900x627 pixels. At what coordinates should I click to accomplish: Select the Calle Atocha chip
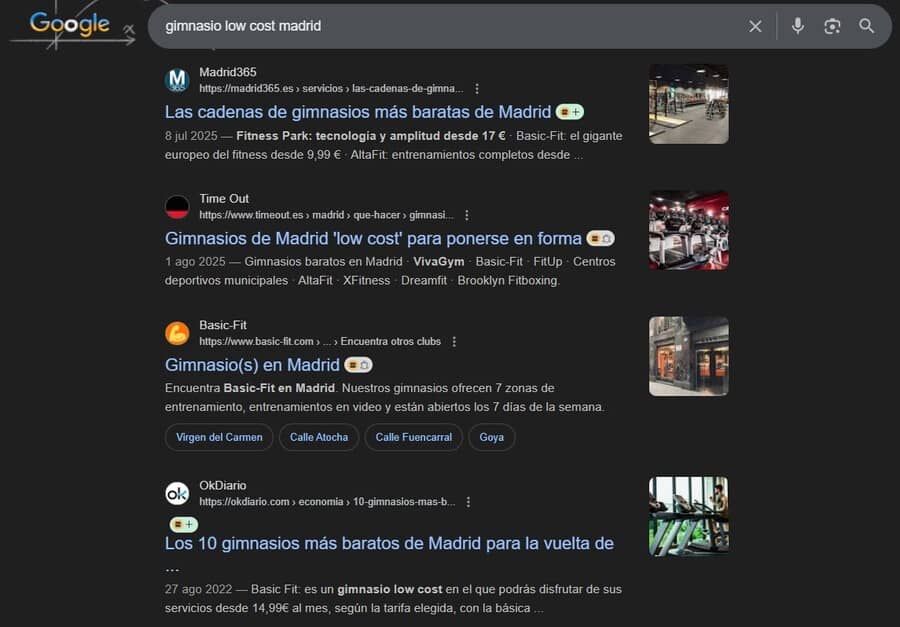pos(319,437)
